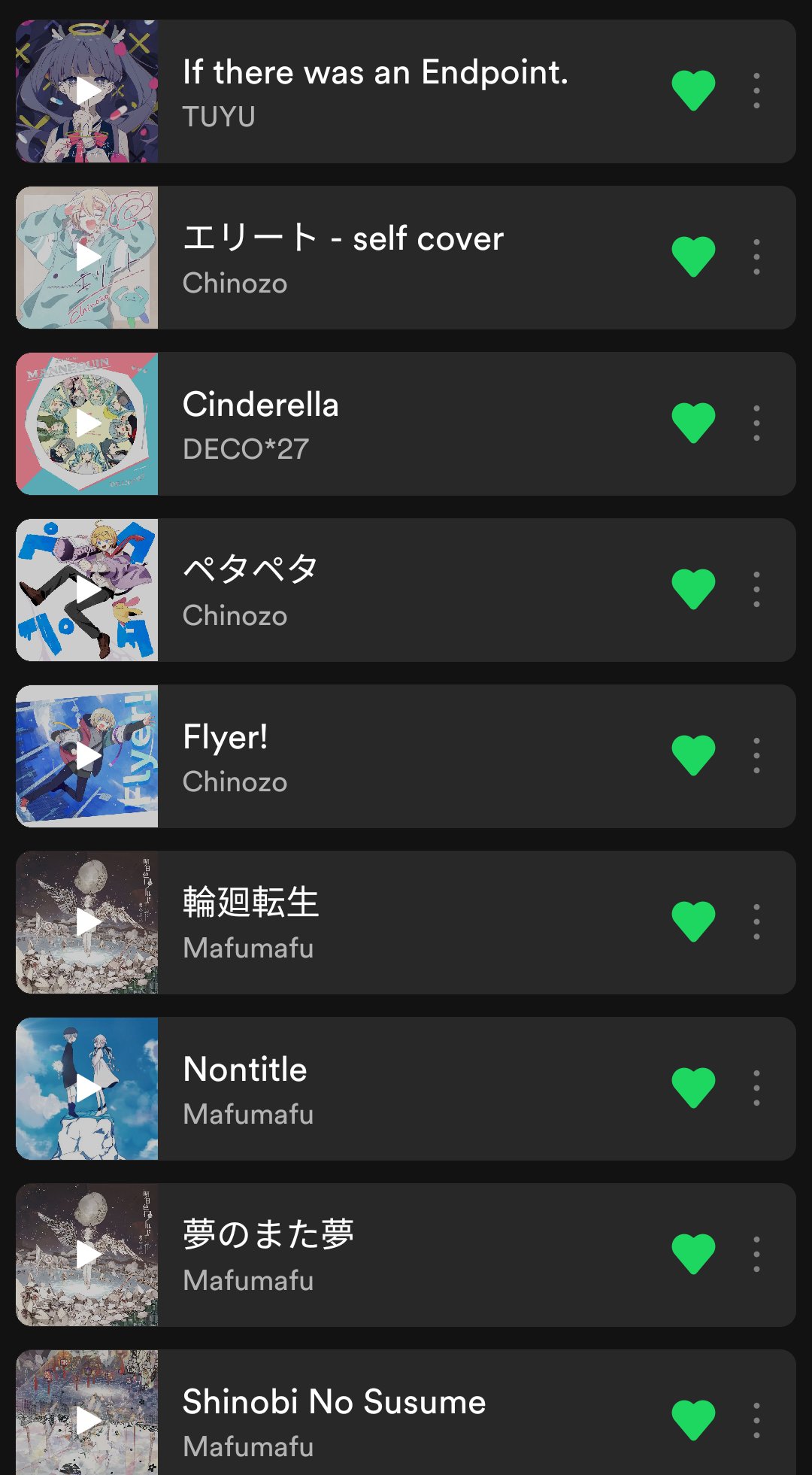Play "If there was an Endpoint." by TUYU
Screen dimensions: 812x1475
click(87, 91)
